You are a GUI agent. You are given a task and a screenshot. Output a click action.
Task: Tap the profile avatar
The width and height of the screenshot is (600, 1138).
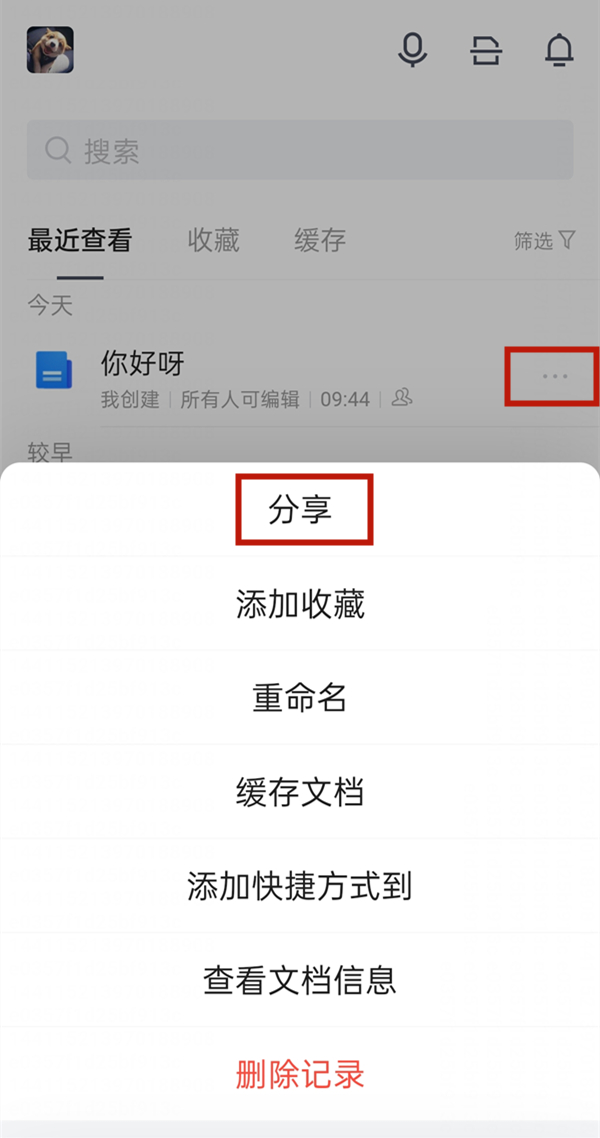(x=50, y=50)
